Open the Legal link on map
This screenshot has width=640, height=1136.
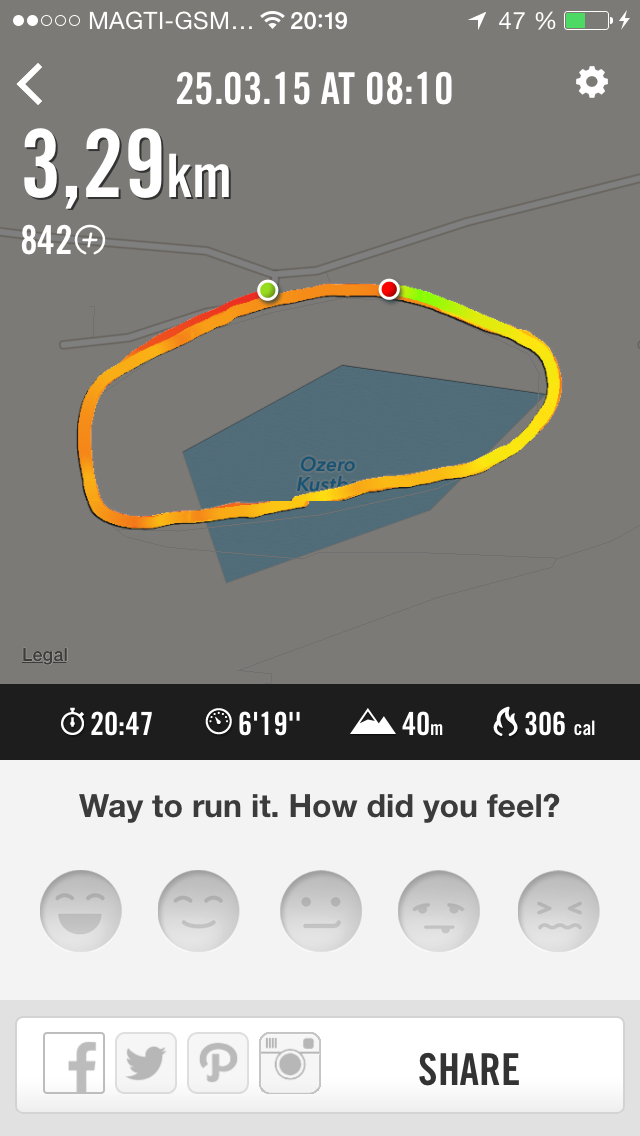[x=45, y=655]
